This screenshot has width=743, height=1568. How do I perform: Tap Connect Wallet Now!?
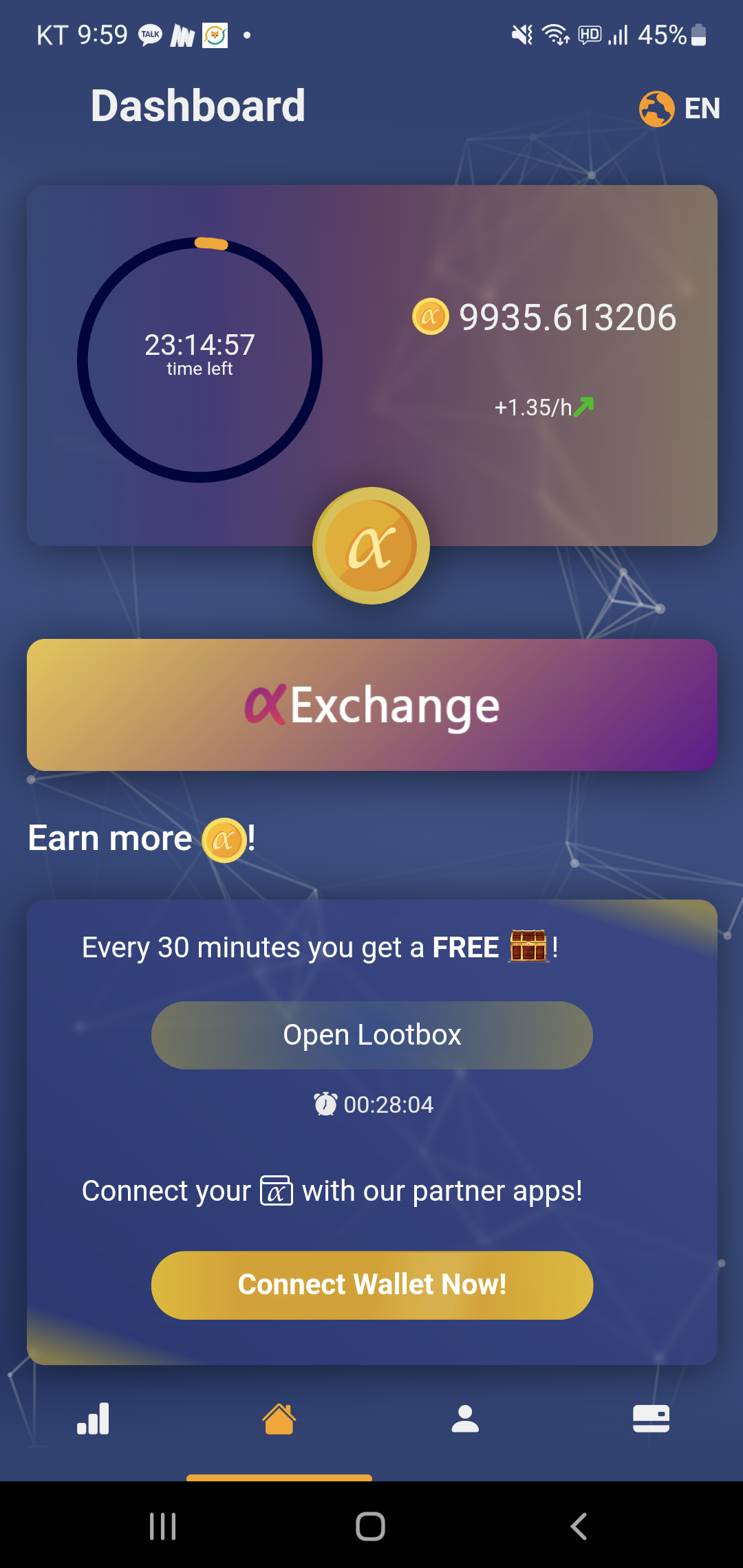pos(371,1285)
